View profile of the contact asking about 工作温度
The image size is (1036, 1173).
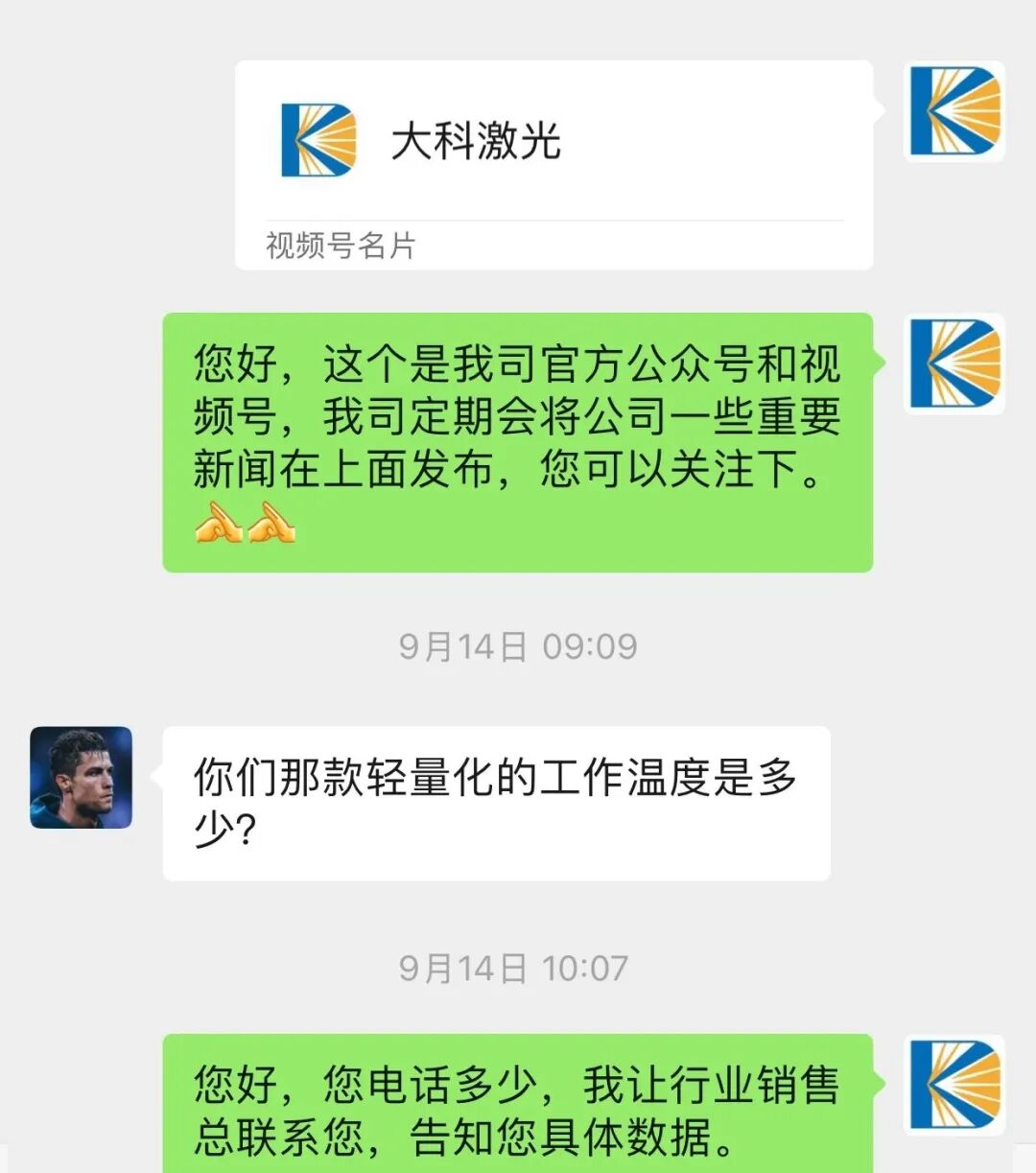coord(82,777)
